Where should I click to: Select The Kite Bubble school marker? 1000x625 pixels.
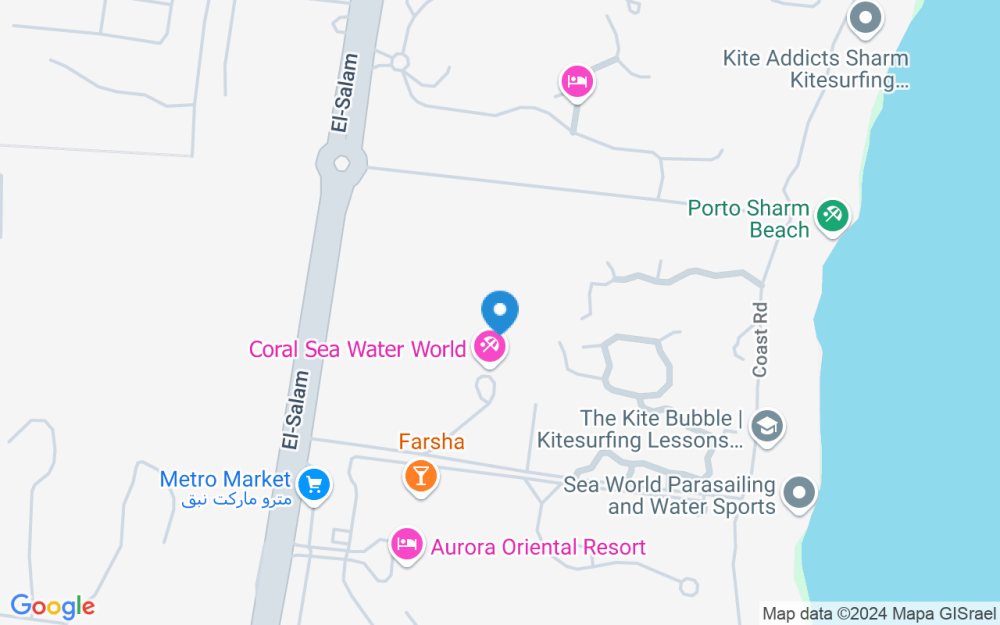(767, 428)
